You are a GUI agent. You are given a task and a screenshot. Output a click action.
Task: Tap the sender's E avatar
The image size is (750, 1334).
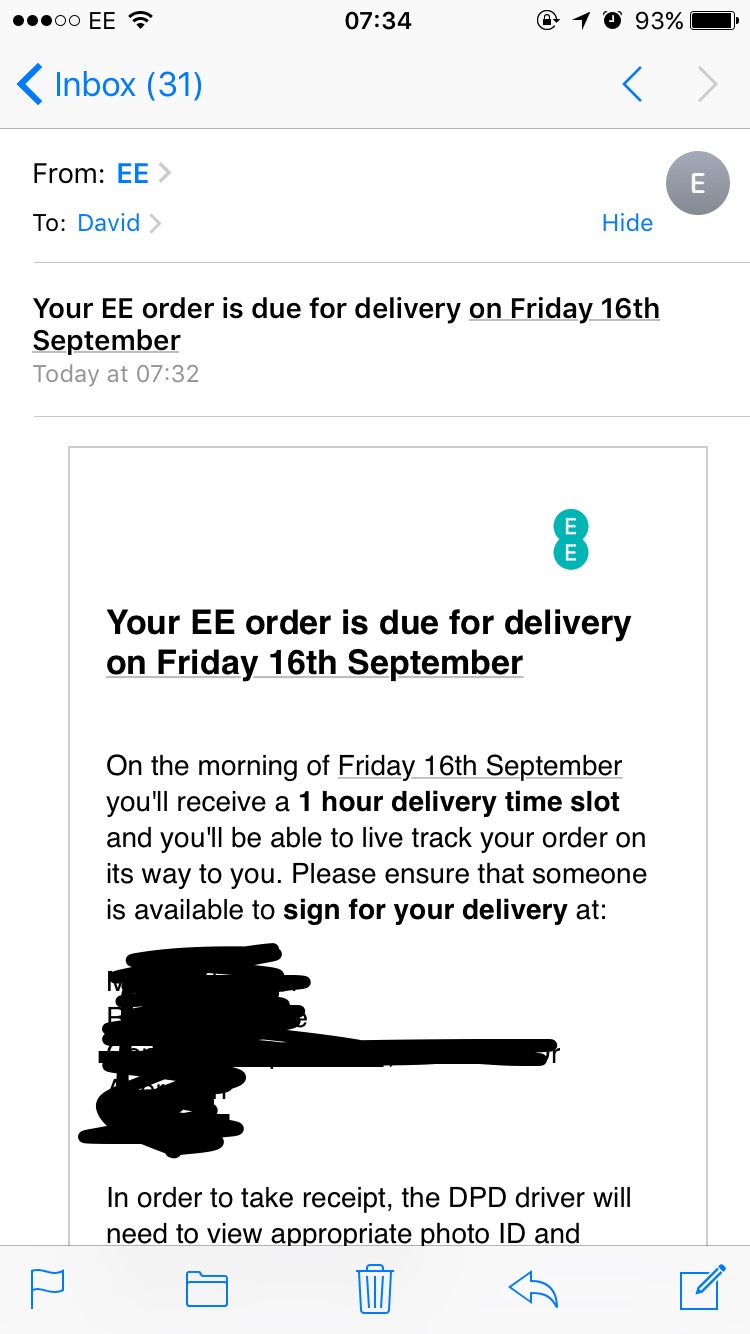pyautogui.click(x=698, y=183)
